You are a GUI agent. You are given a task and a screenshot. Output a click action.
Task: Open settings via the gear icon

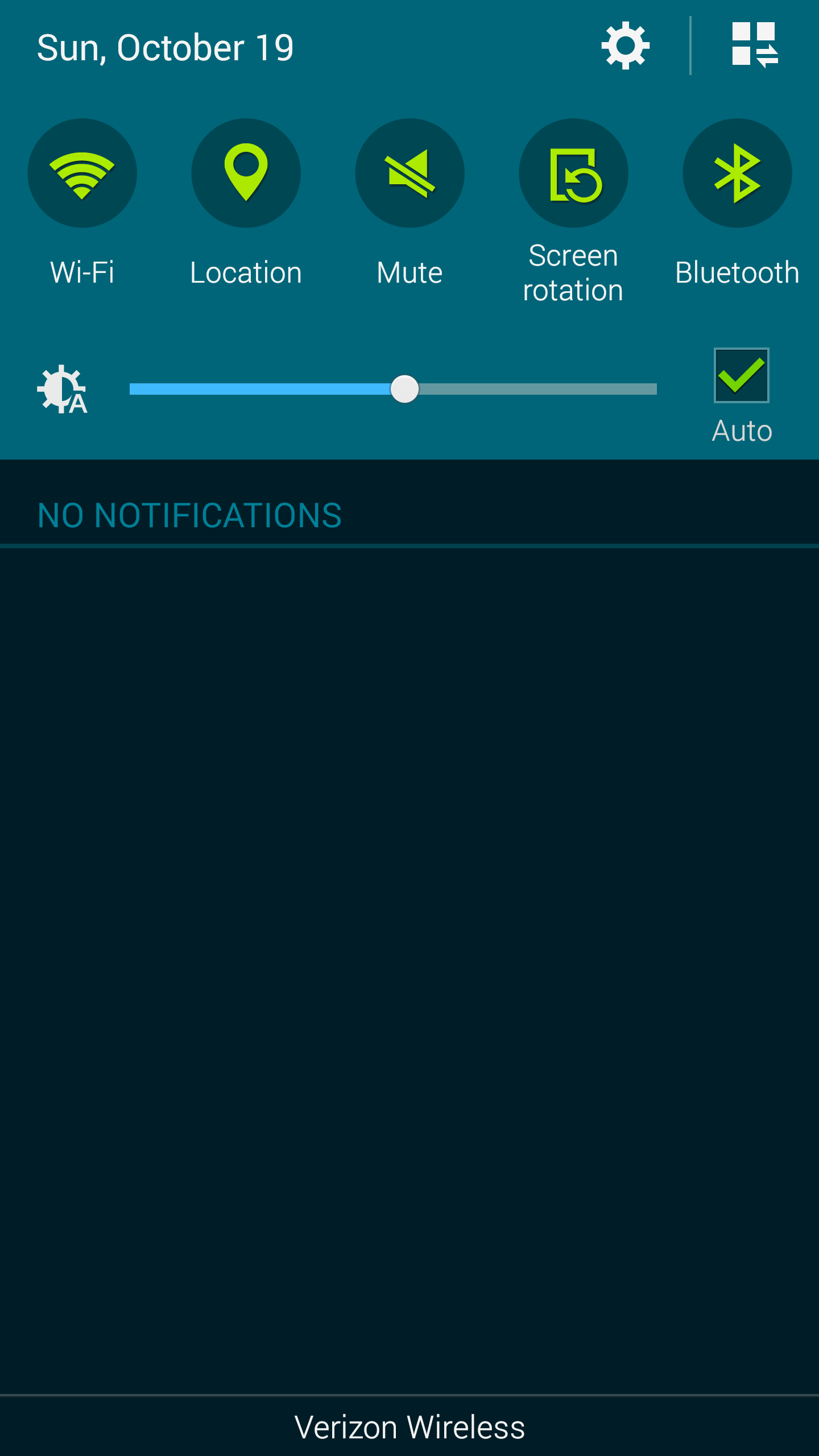tap(625, 46)
